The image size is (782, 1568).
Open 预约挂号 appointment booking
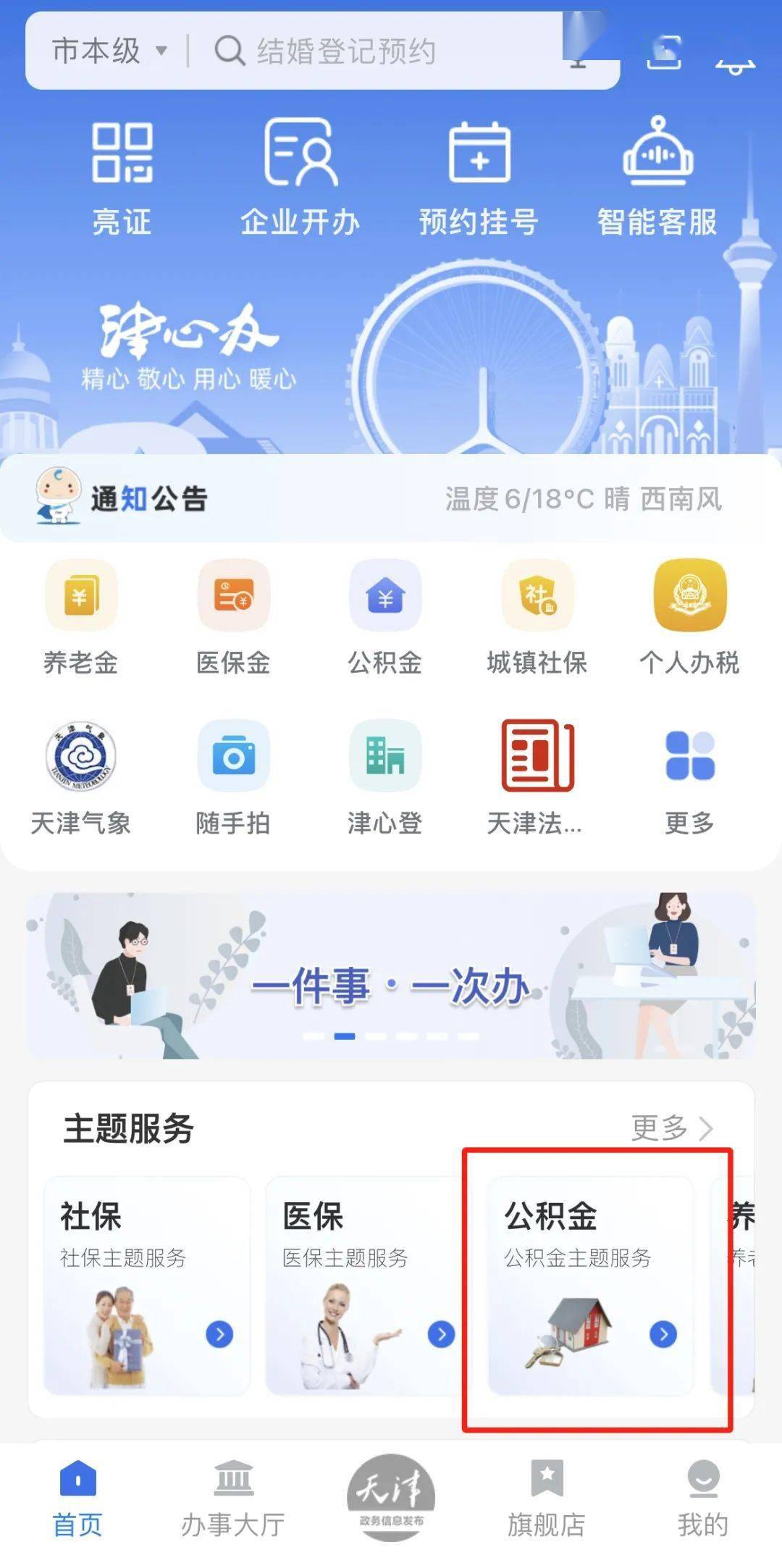coord(479,177)
